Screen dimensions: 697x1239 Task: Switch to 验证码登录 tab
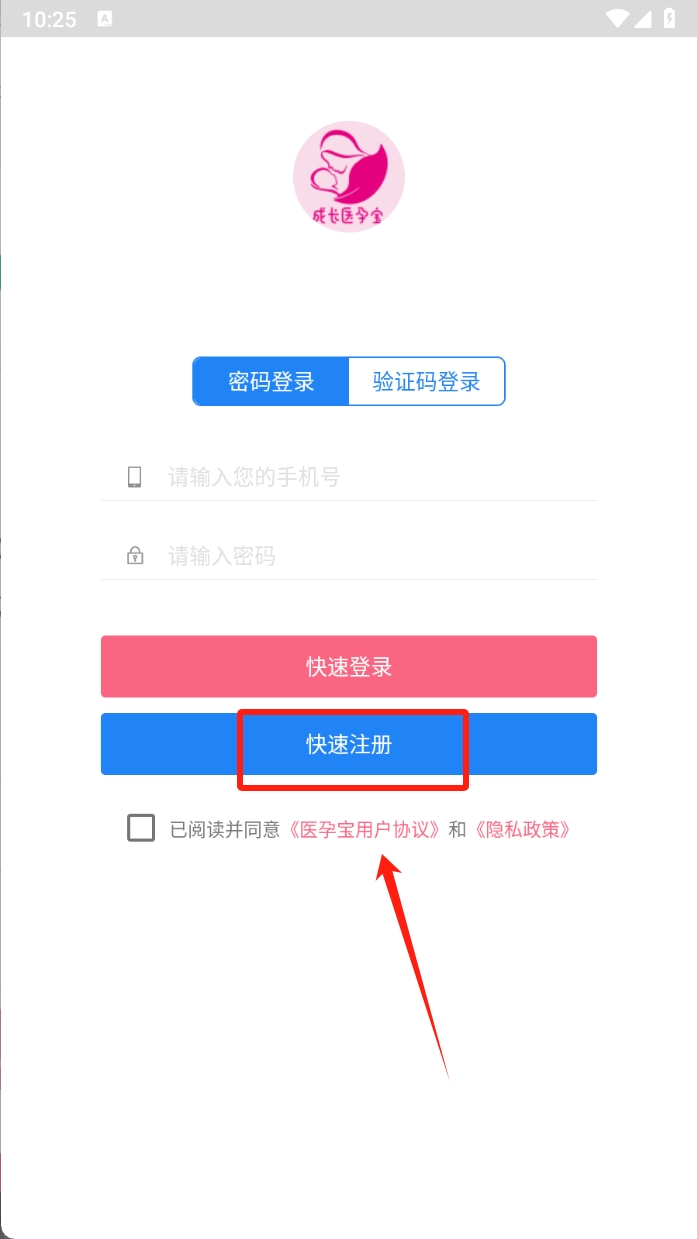pyautogui.click(x=427, y=381)
